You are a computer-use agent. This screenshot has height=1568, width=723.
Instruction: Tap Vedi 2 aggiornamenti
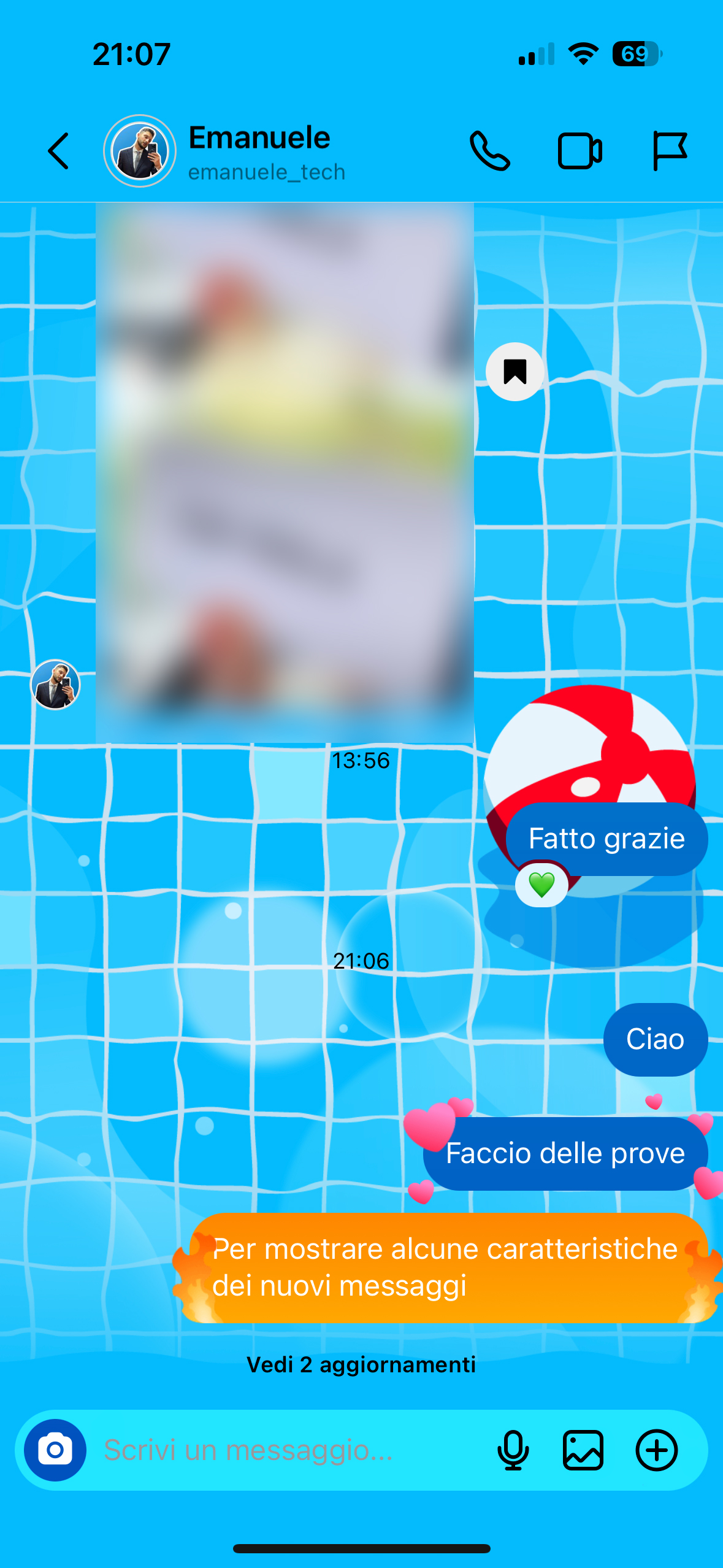(x=361, y=1364)
